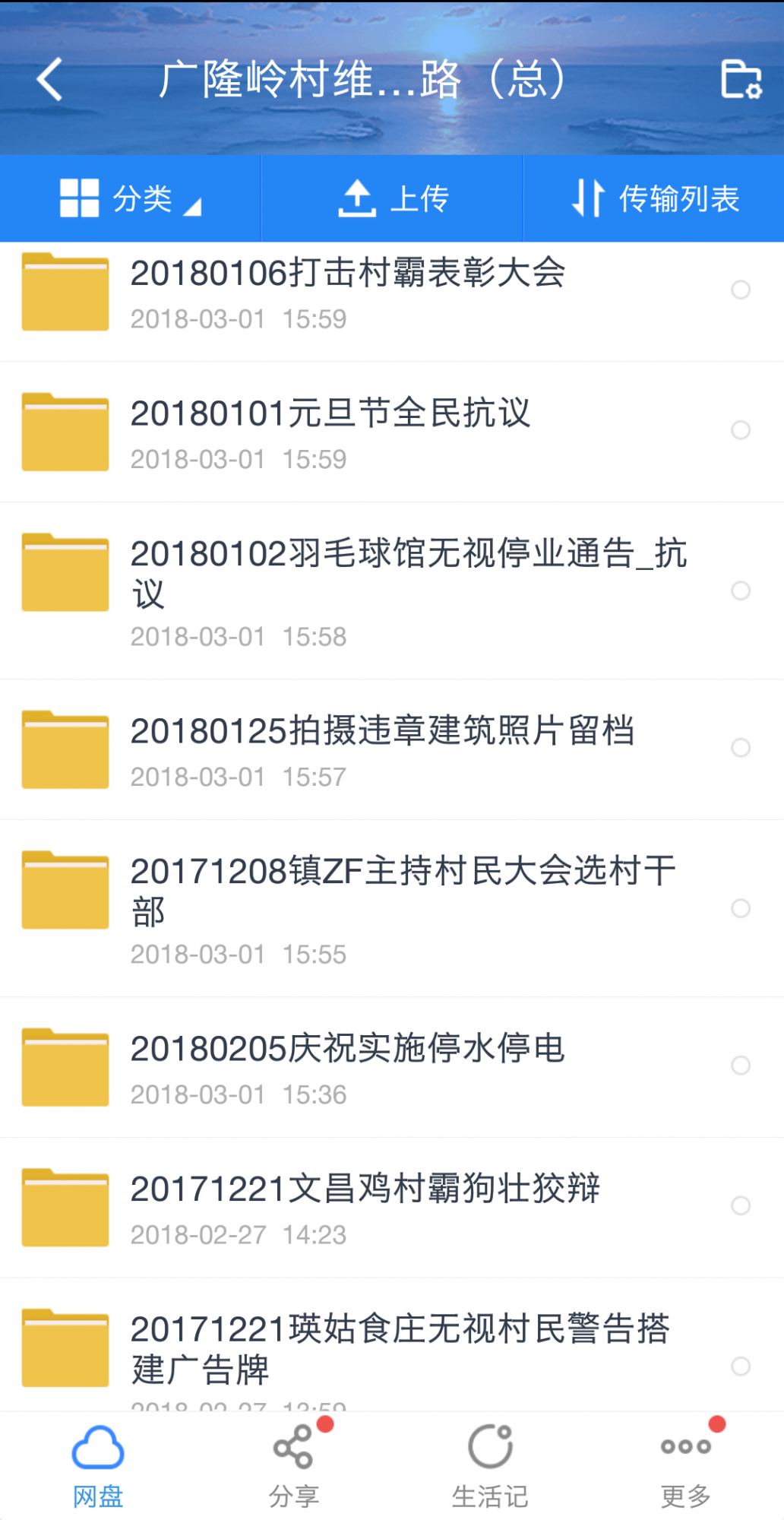Mark the 20180101元旦节全民抗议 folder selected
The image size is (784, 1520).
pyautogui.click(x=741, y=430)
